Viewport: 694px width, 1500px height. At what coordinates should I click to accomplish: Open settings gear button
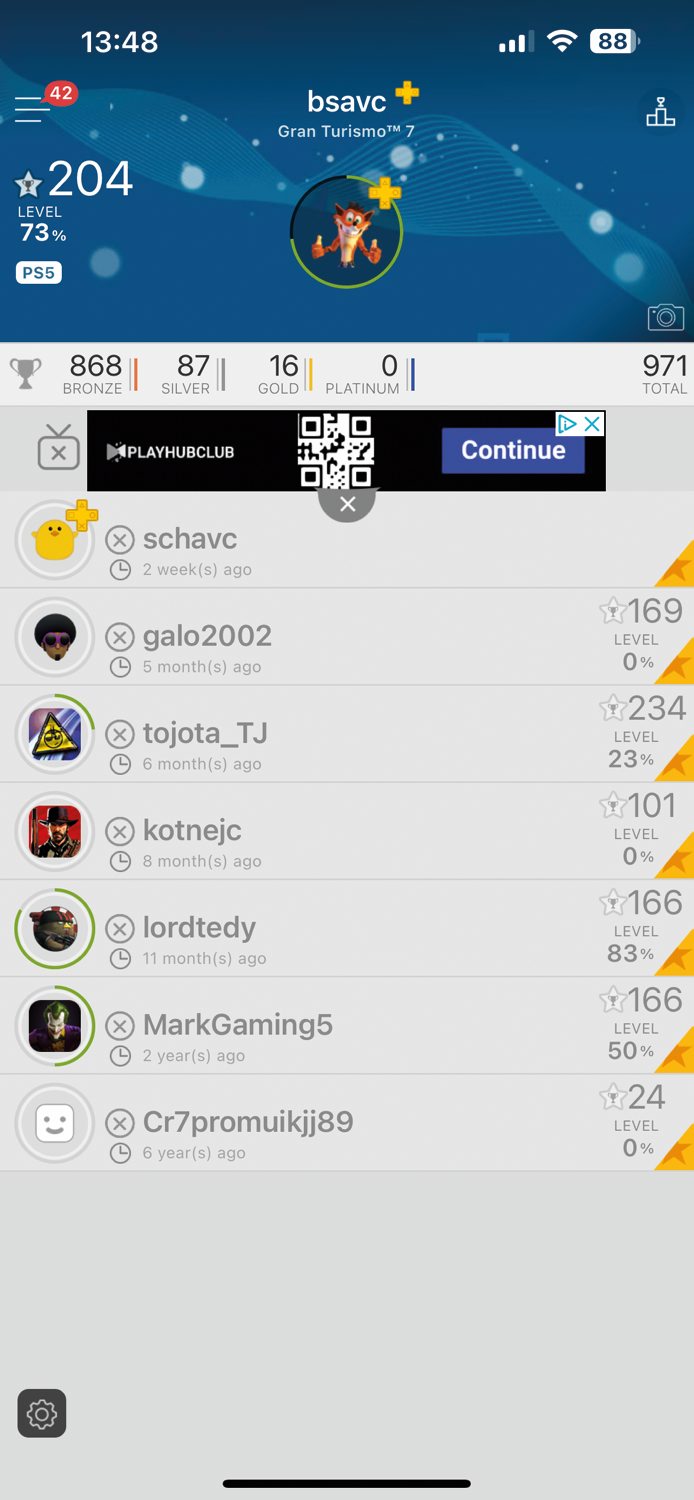(x=42, y=1414)
